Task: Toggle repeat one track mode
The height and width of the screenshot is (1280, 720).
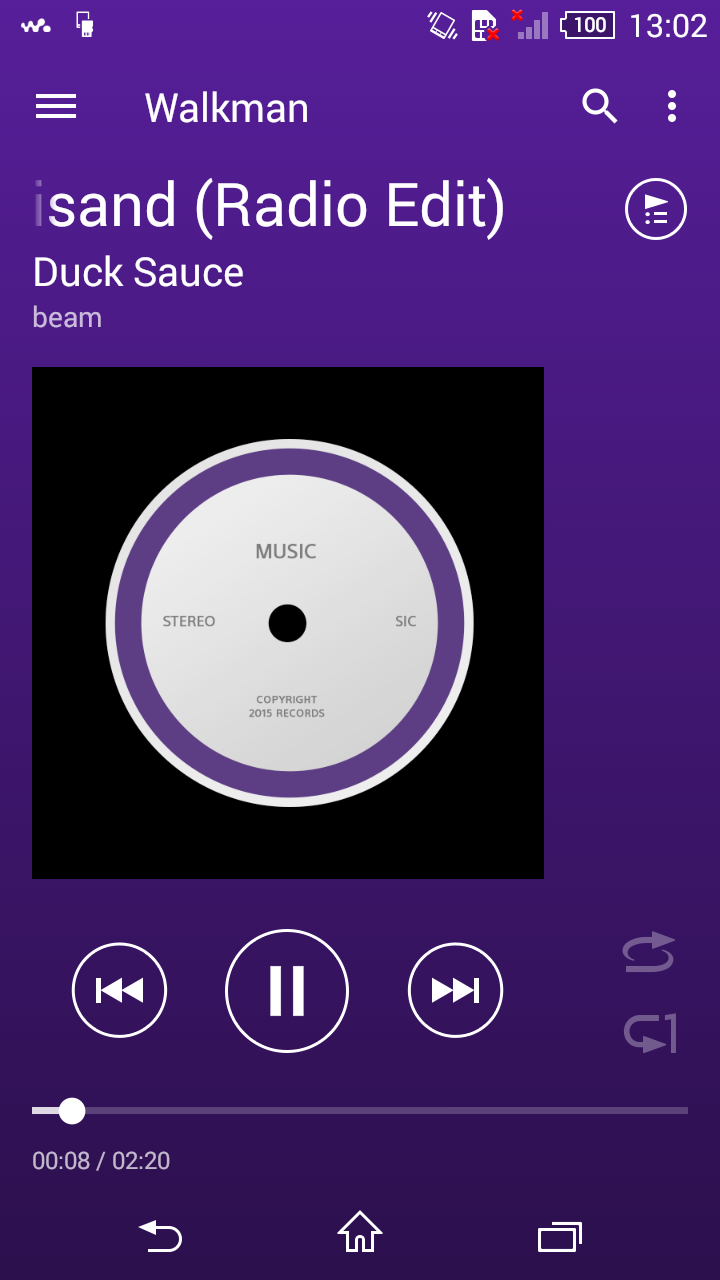Action: (651, 1033)
